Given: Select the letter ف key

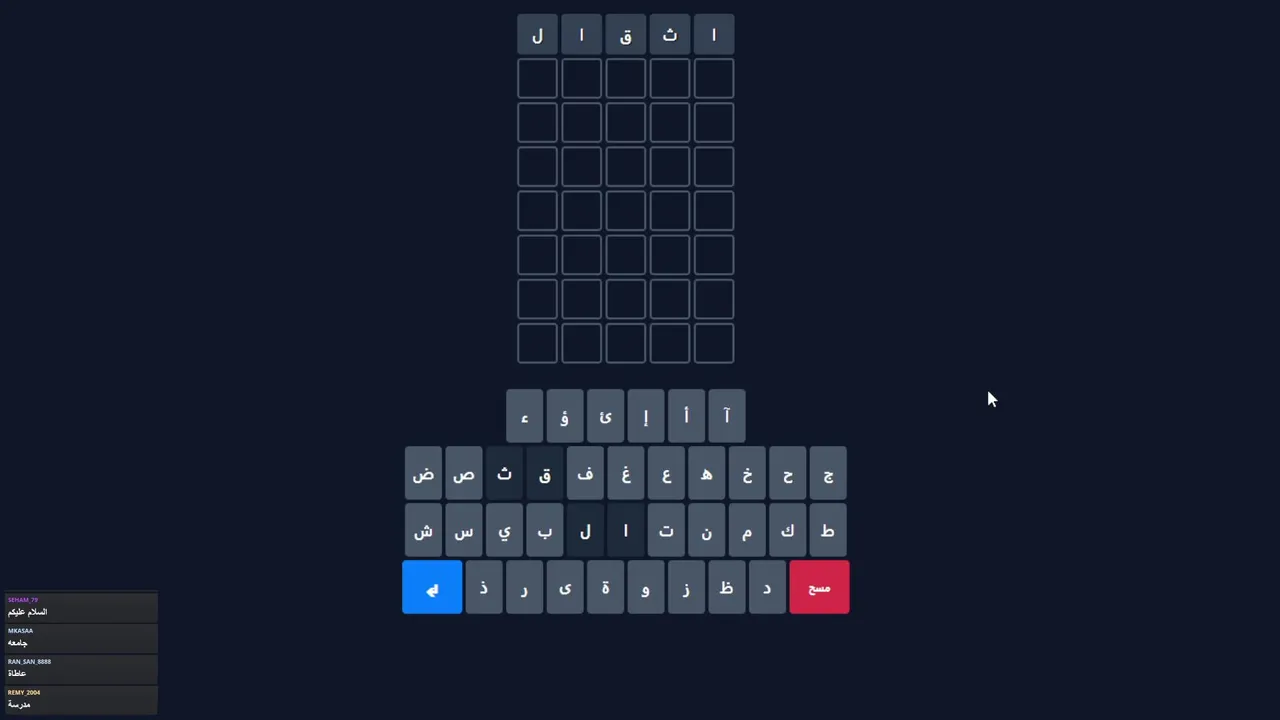Looking at the screenshot, I should coord(585,474).
